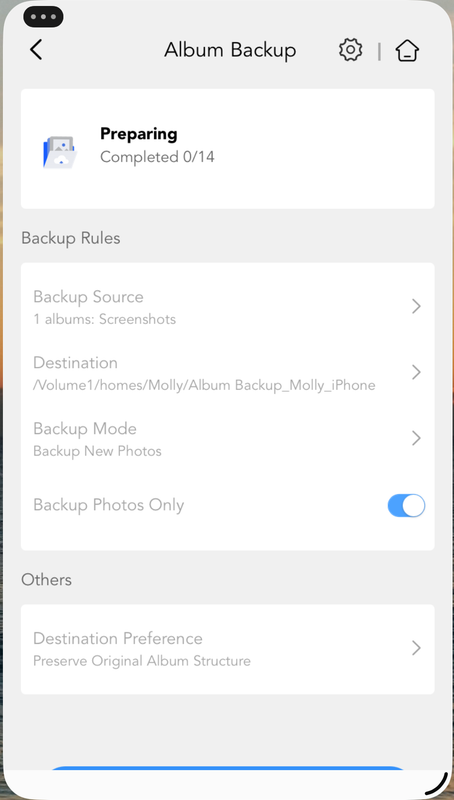Tap the home icon
This screenshot has height=800, width=454.
[407, 51]
